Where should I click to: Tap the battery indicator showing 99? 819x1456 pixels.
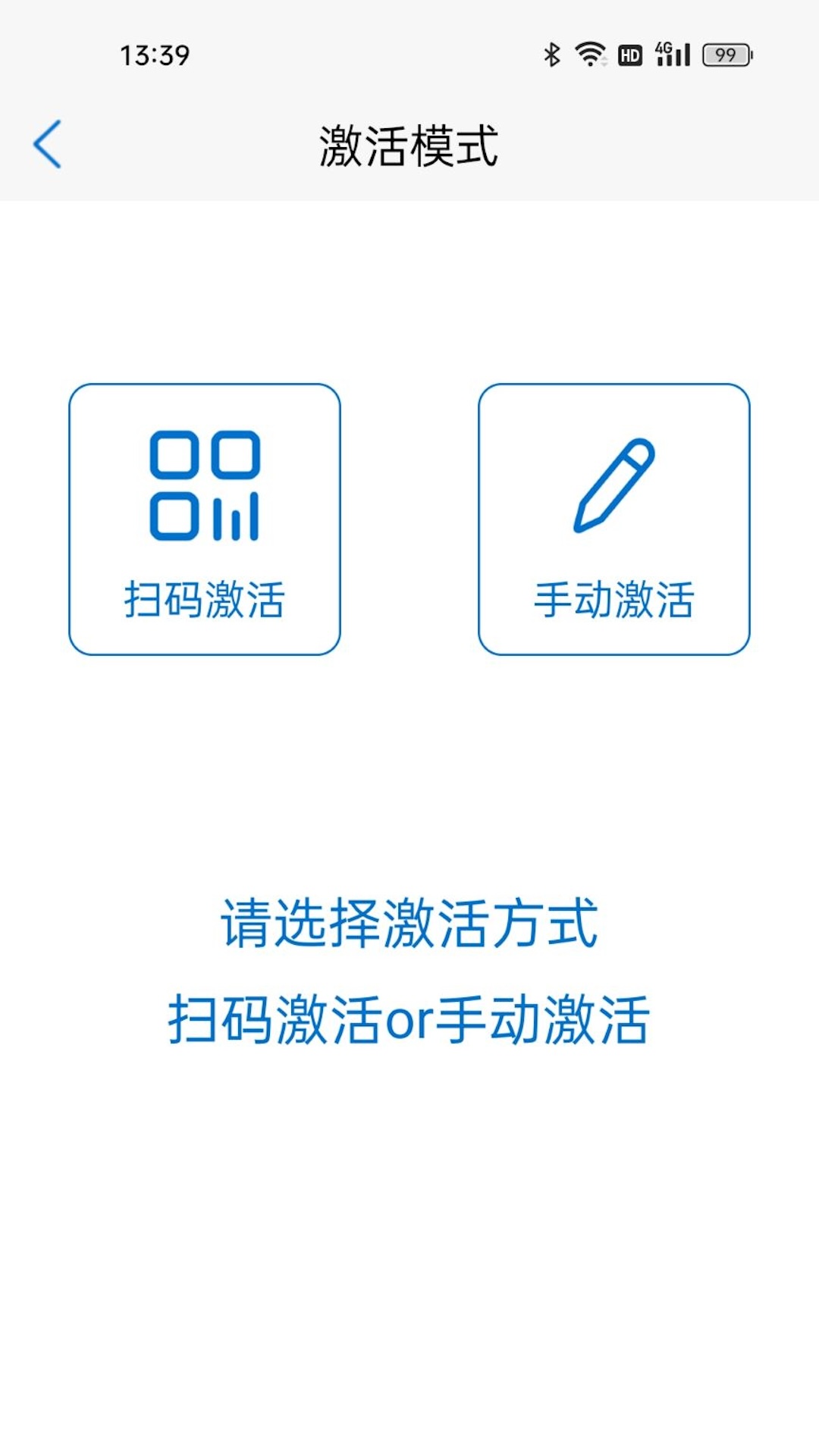pos(724,53)
